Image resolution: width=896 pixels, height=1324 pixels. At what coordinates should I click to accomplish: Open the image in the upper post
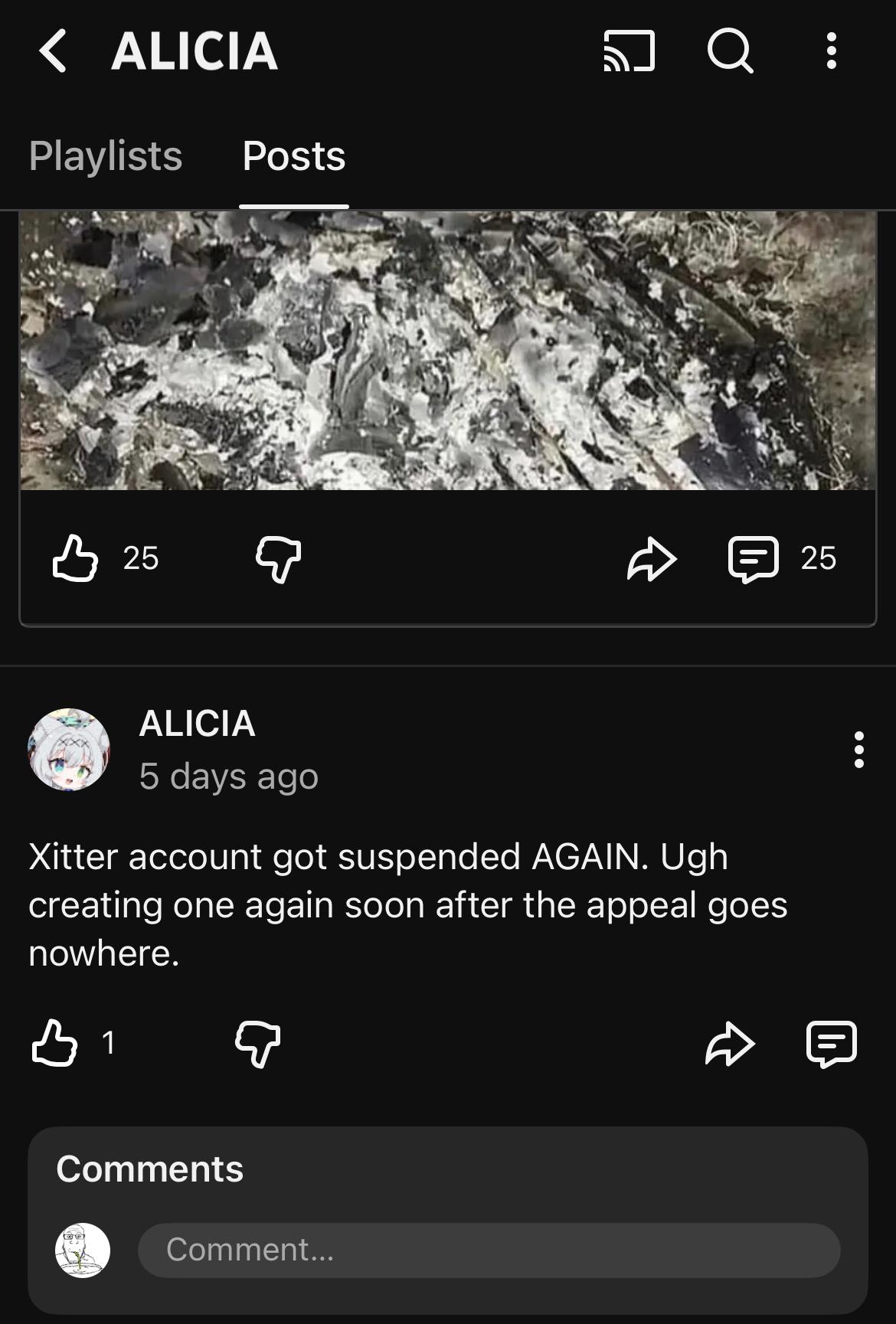pos(447,350)
